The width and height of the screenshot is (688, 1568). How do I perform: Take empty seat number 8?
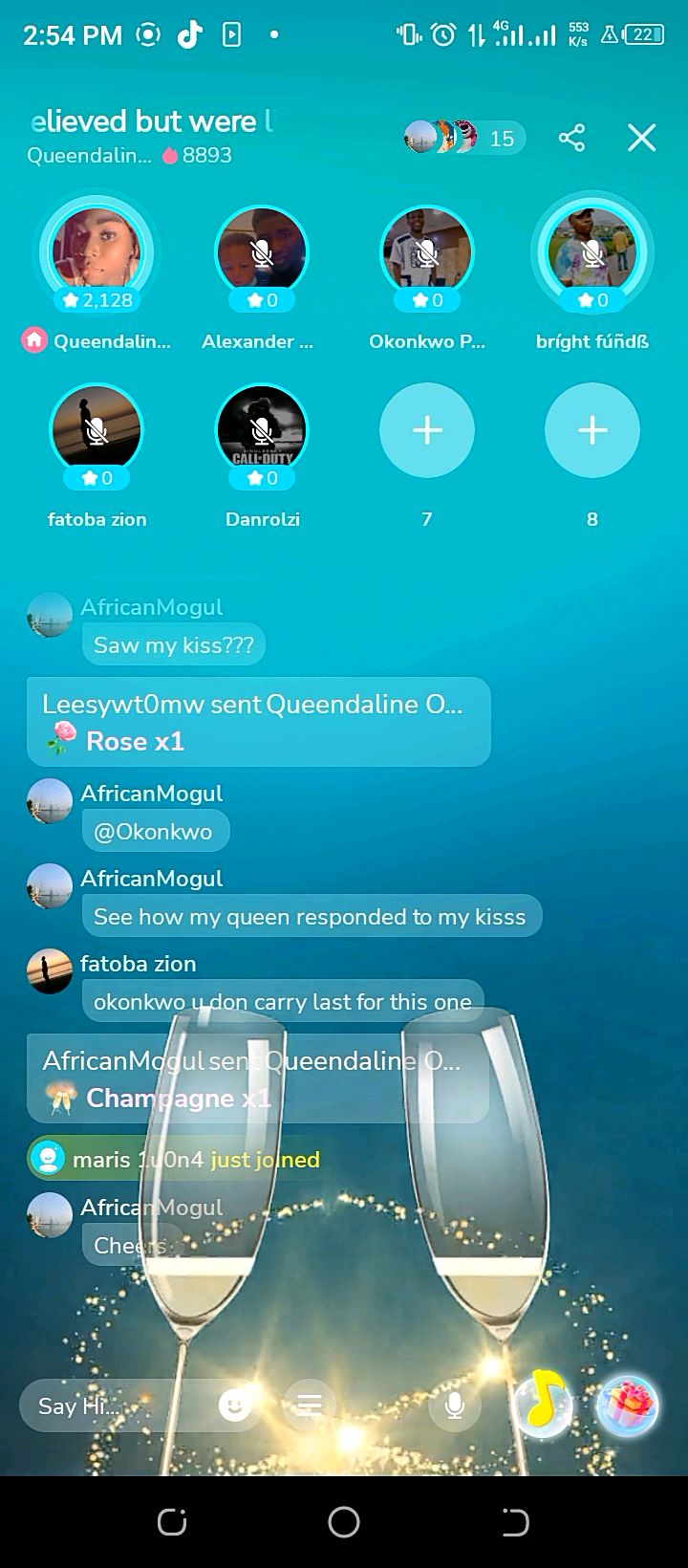click(591, 430)
